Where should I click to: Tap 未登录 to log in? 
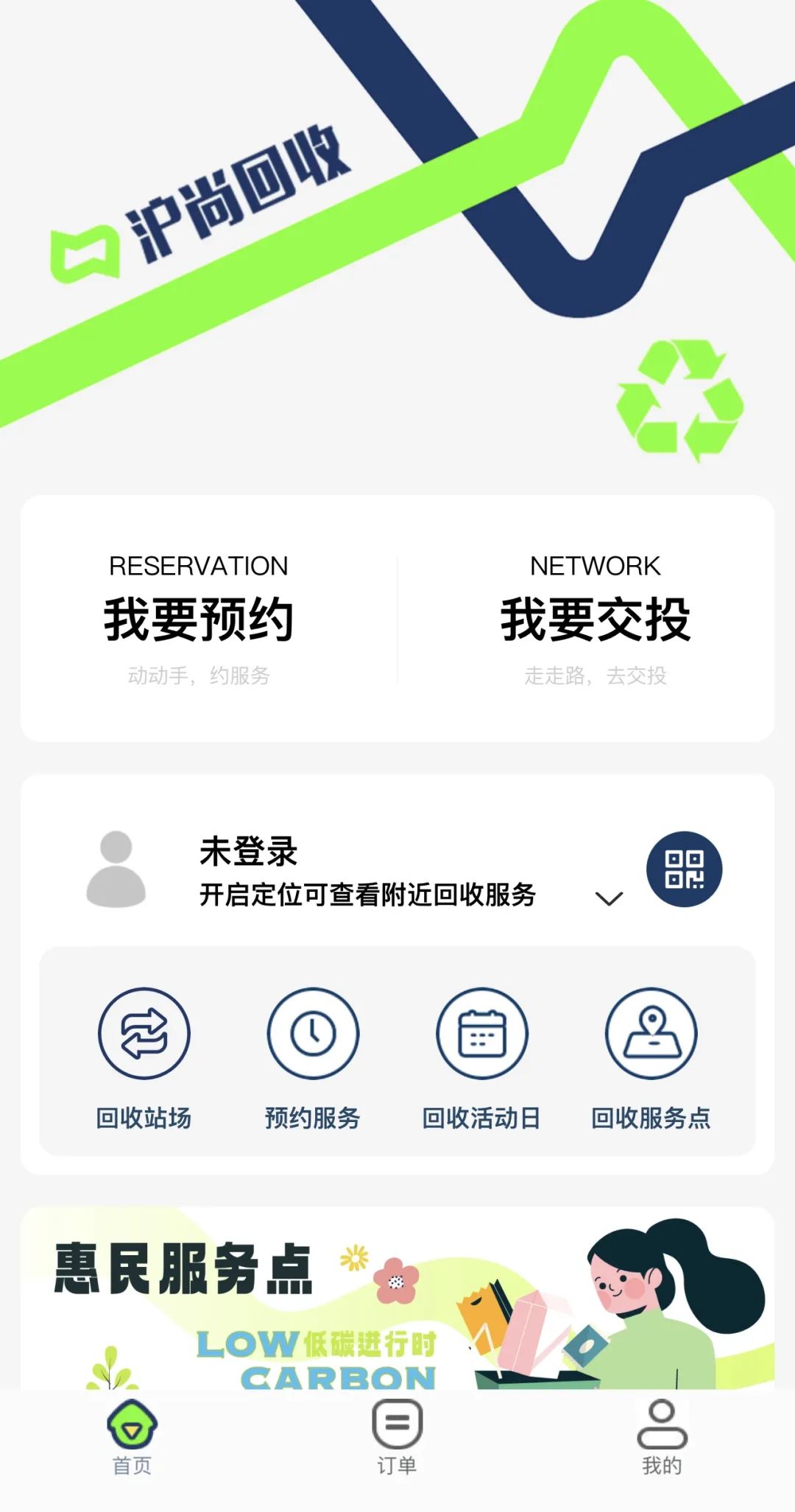pyautogui.click(x=248, y=851)
